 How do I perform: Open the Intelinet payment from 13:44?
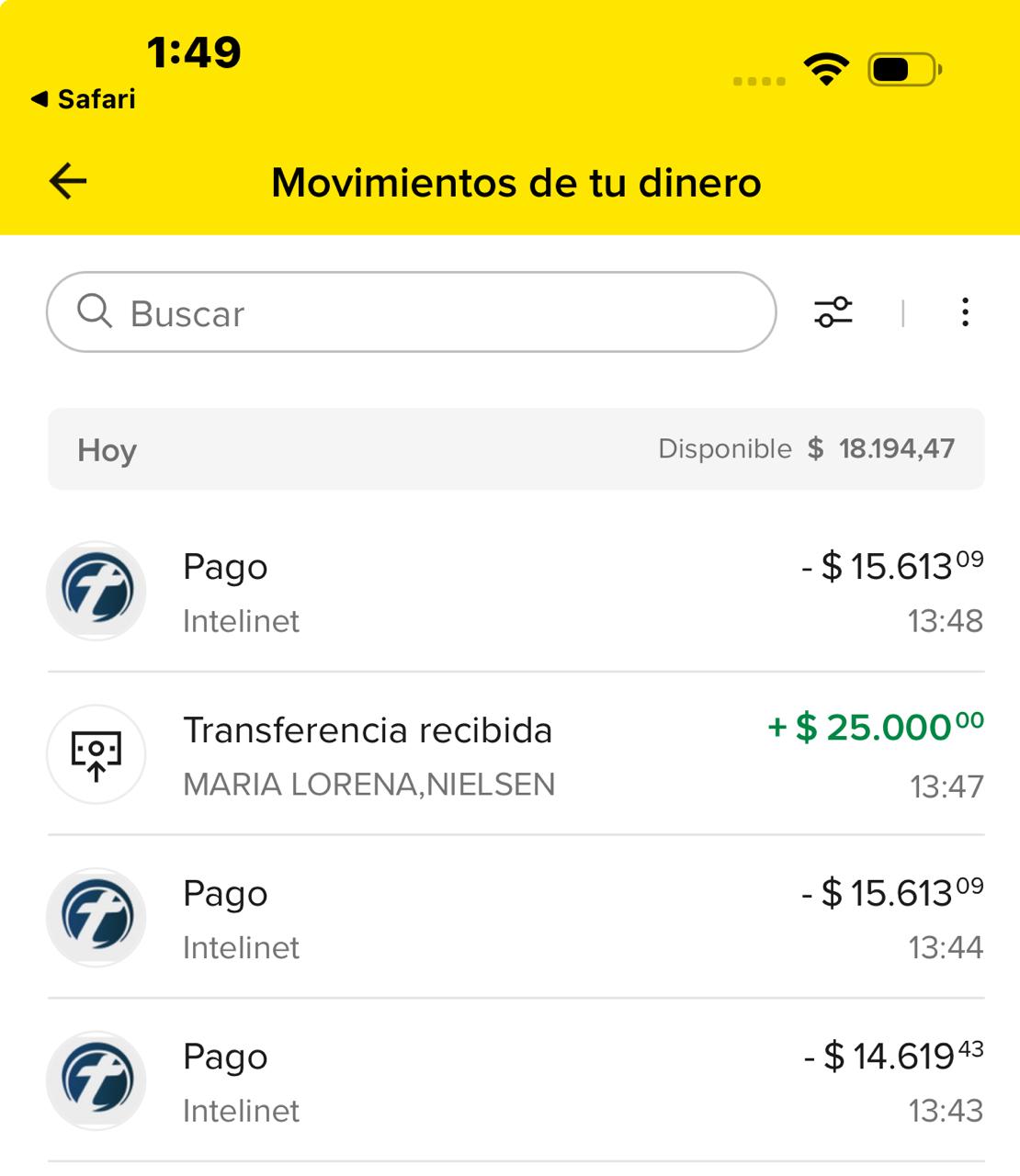[515, 919]
